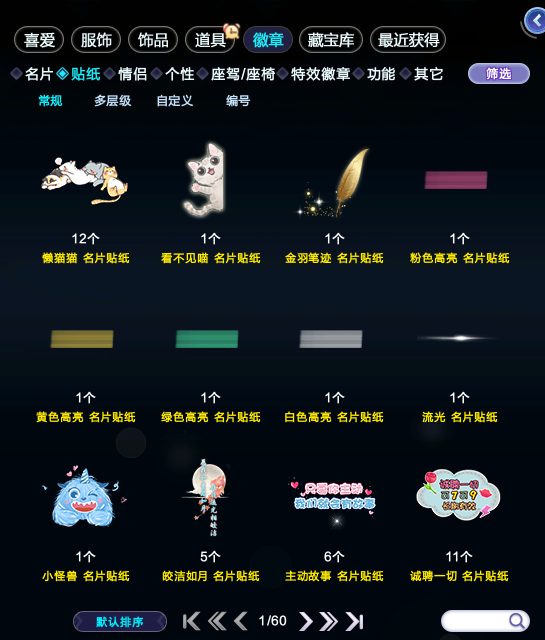
Task: Open the 最近获得 tab
Action: point(408,40)
